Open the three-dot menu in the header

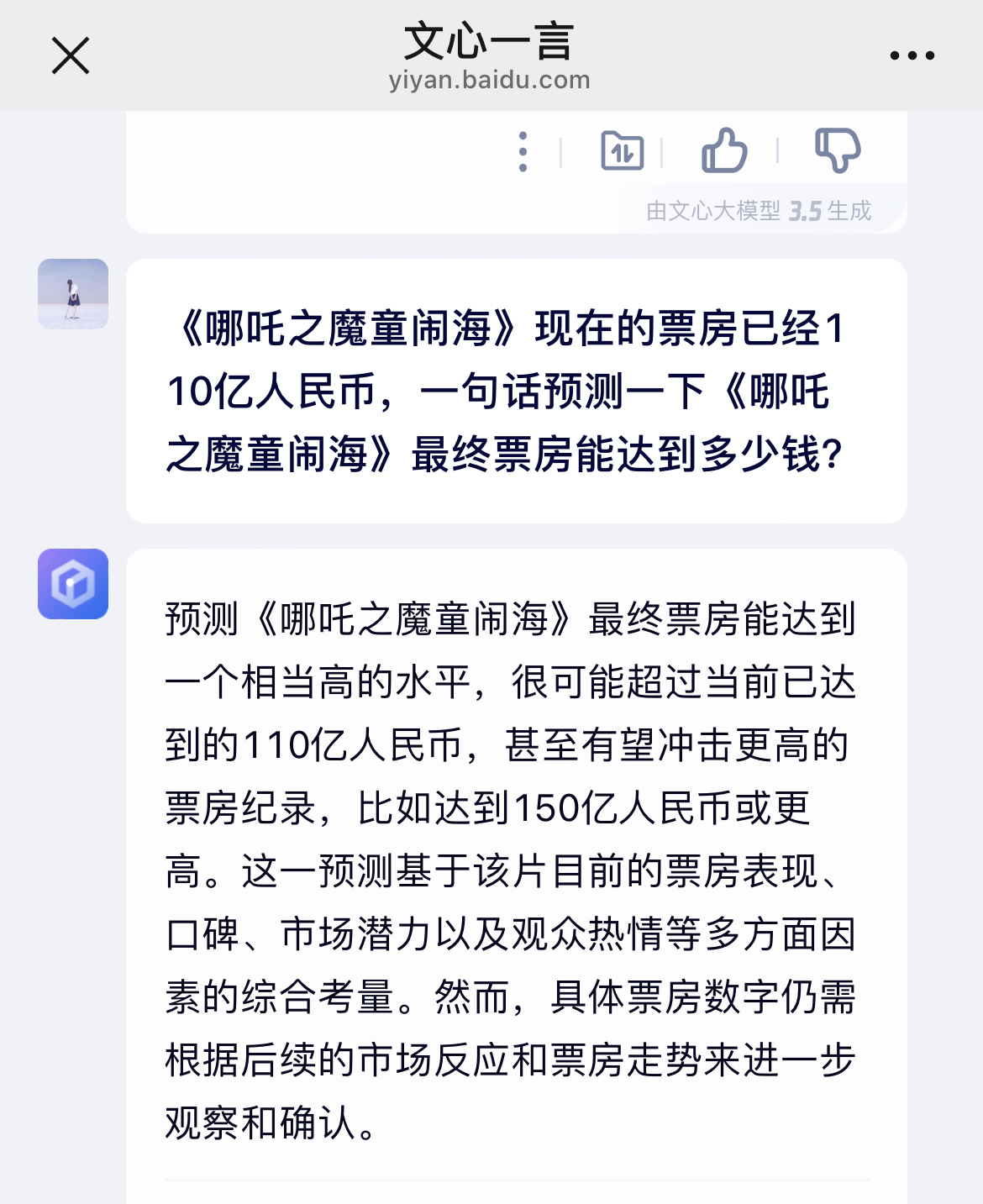pos(912,56)
